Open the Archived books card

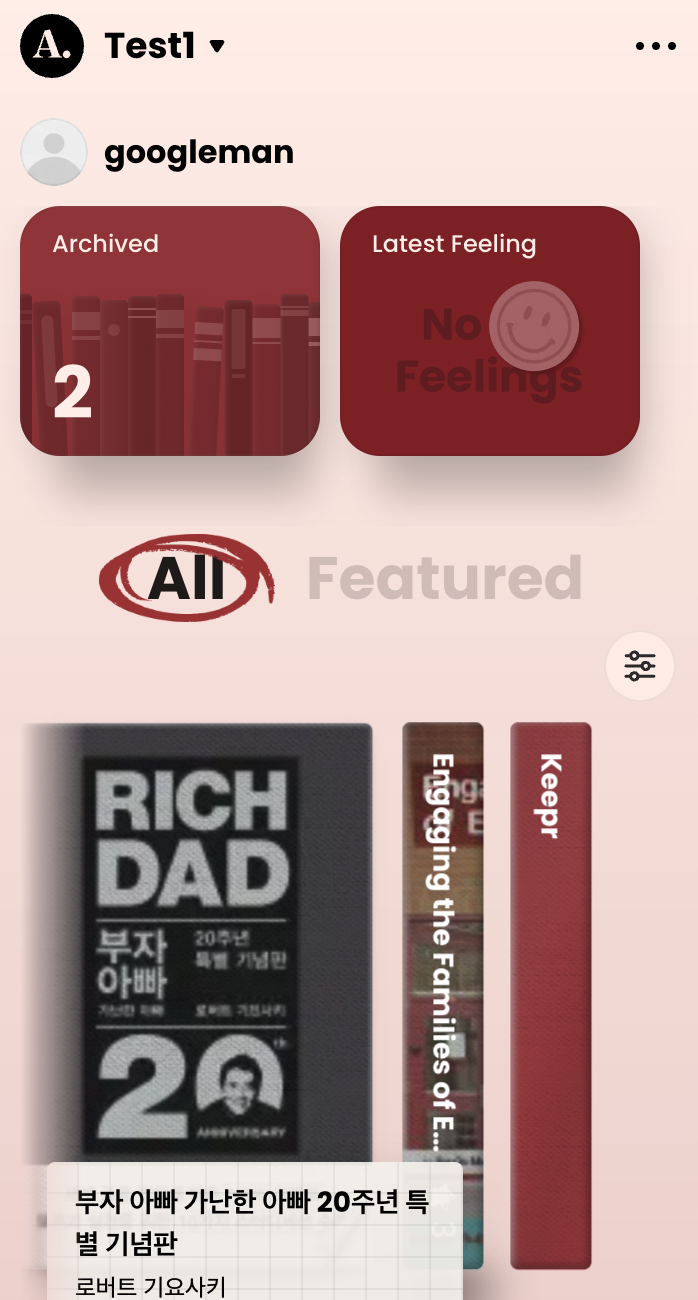point(170,331)
